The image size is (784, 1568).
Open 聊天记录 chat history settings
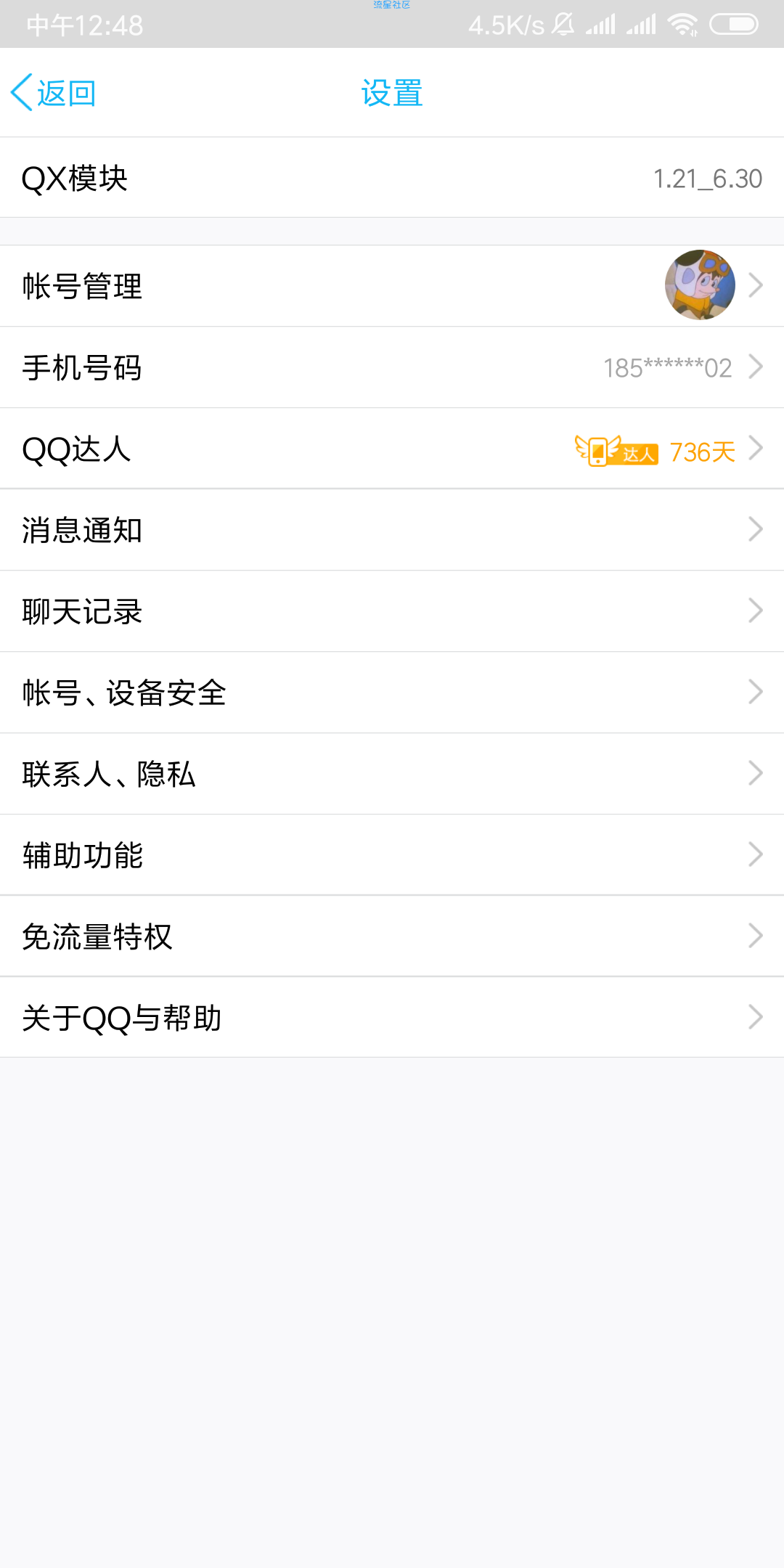pos(392,611)
